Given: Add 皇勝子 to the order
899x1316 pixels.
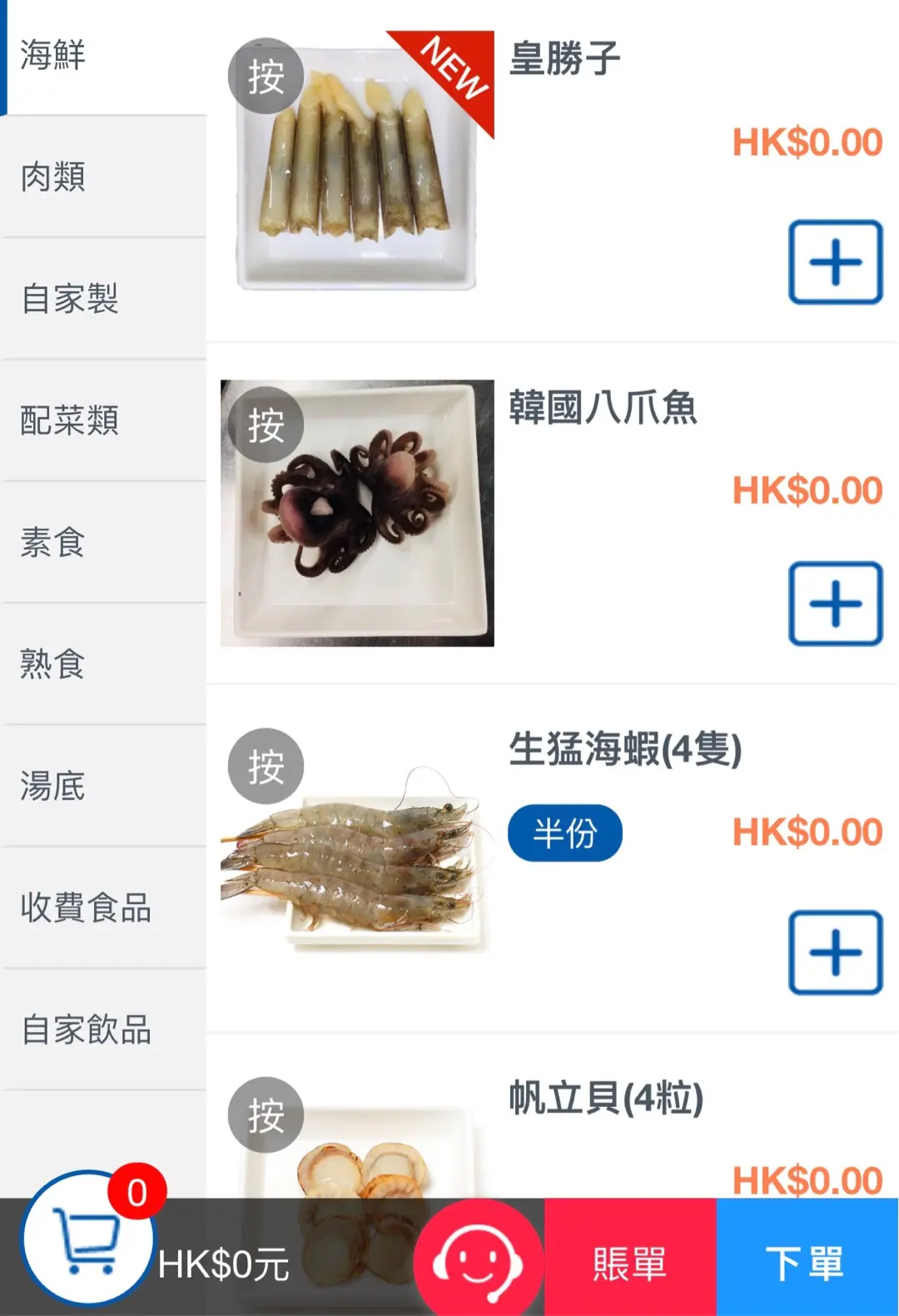Looking at the screenshot, I should (835, 262).
